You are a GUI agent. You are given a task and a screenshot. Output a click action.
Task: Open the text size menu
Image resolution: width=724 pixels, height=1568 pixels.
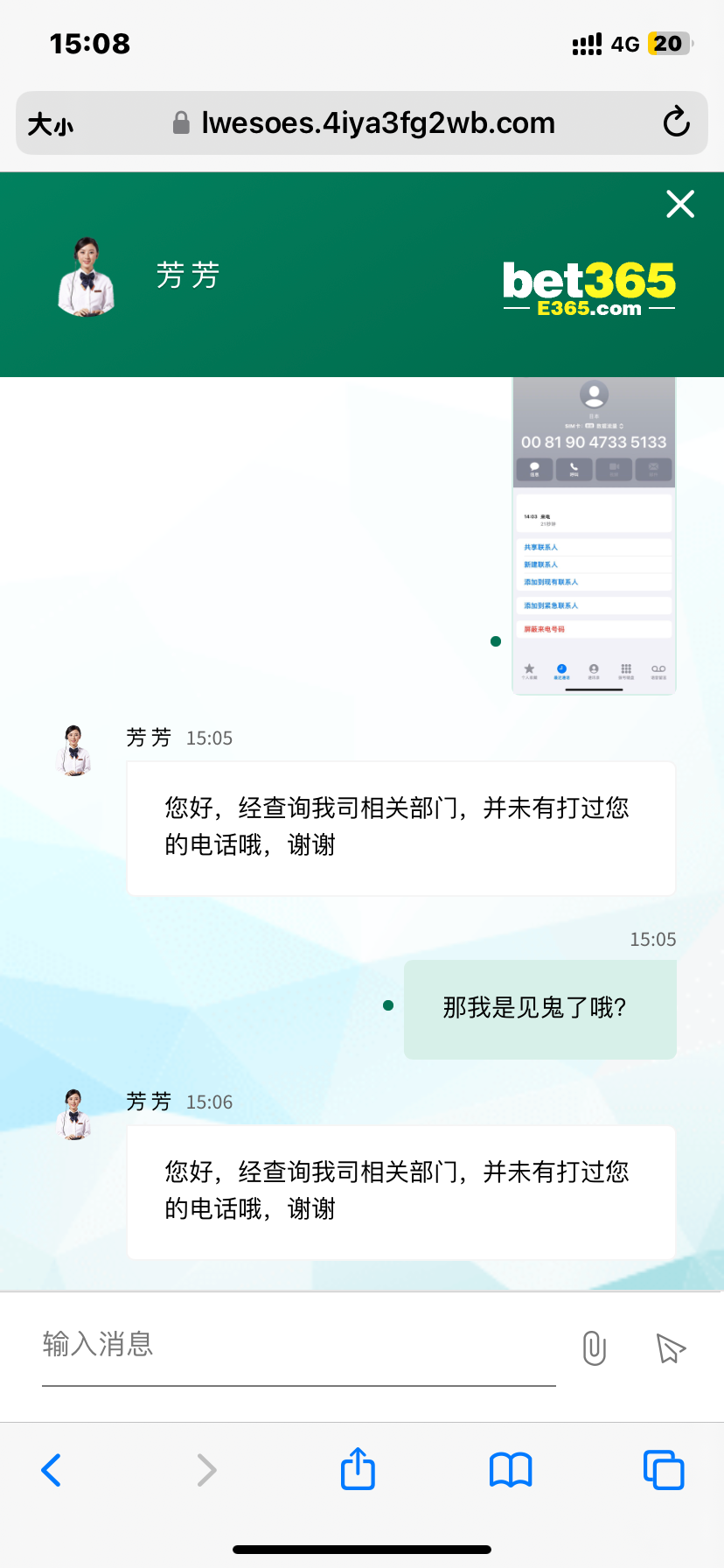(51, 124)
